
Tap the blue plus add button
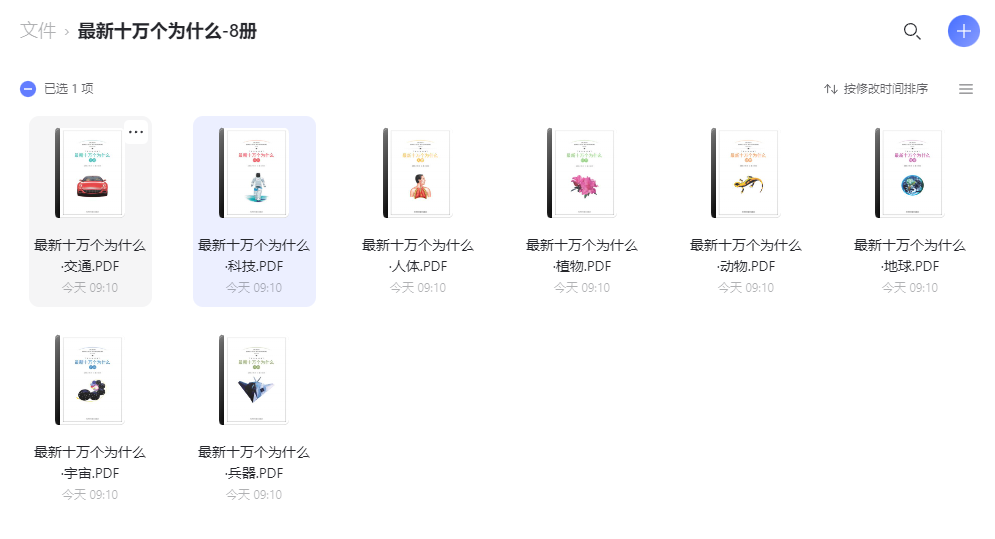963,31
